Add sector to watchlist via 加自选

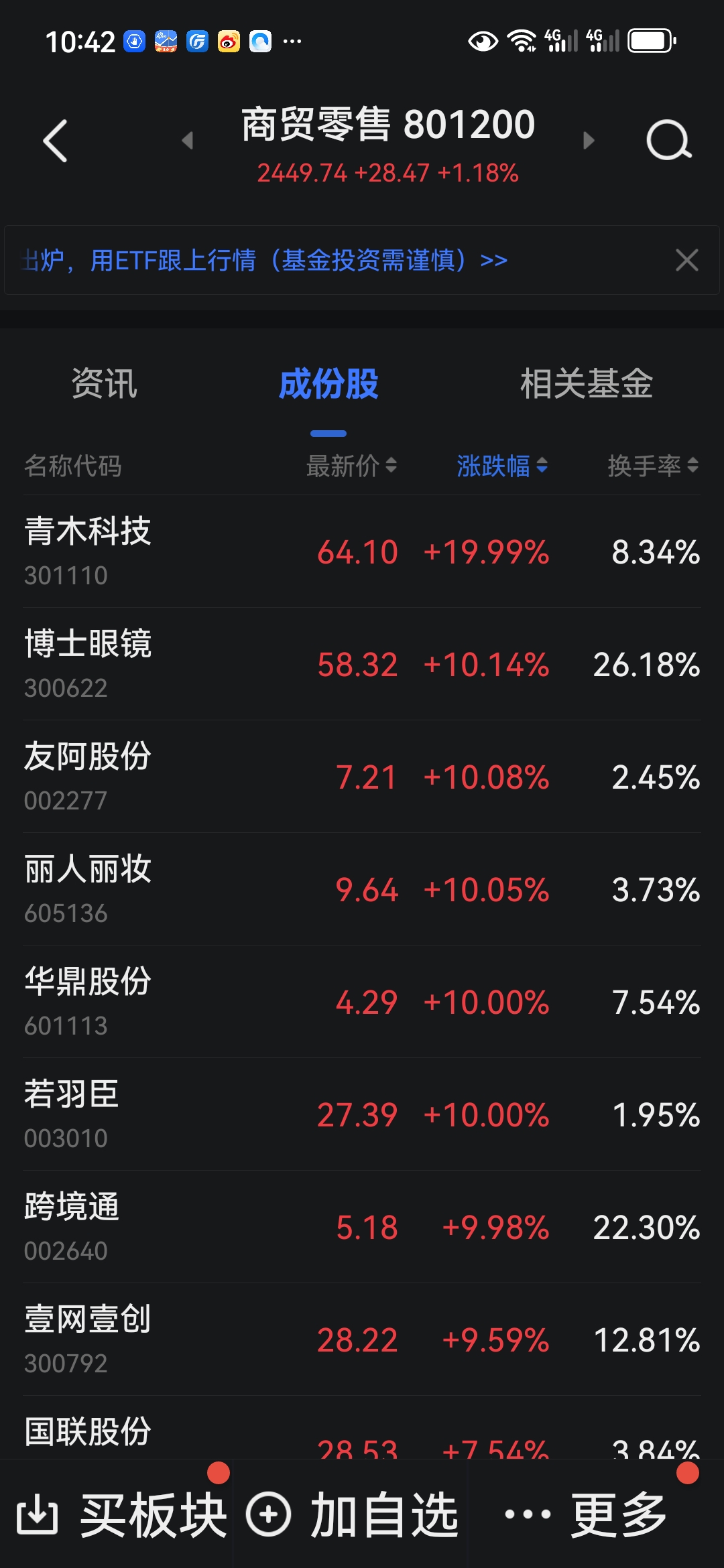tap(352, 1514)
